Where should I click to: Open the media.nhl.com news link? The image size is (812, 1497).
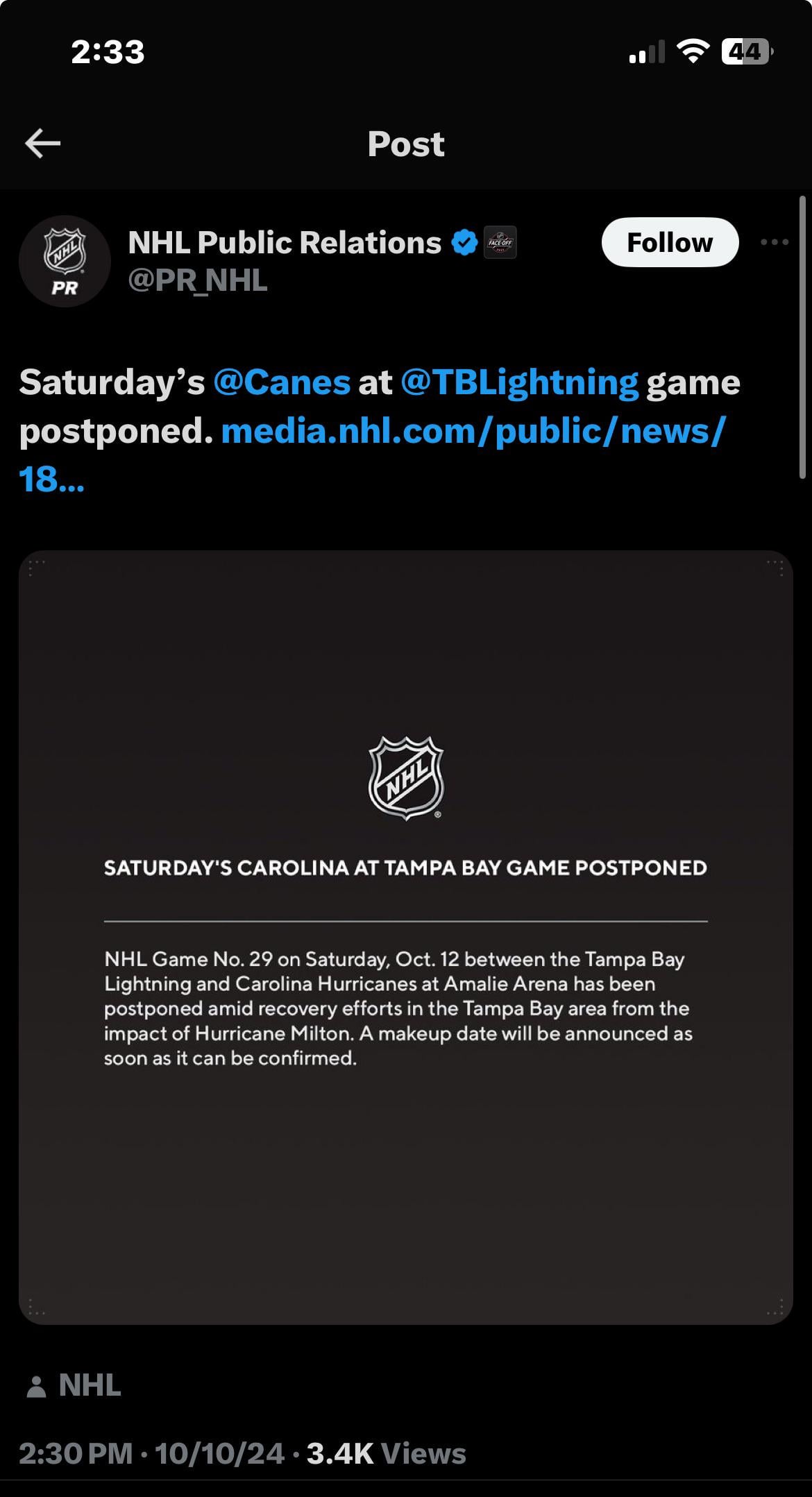pos(472,431)
